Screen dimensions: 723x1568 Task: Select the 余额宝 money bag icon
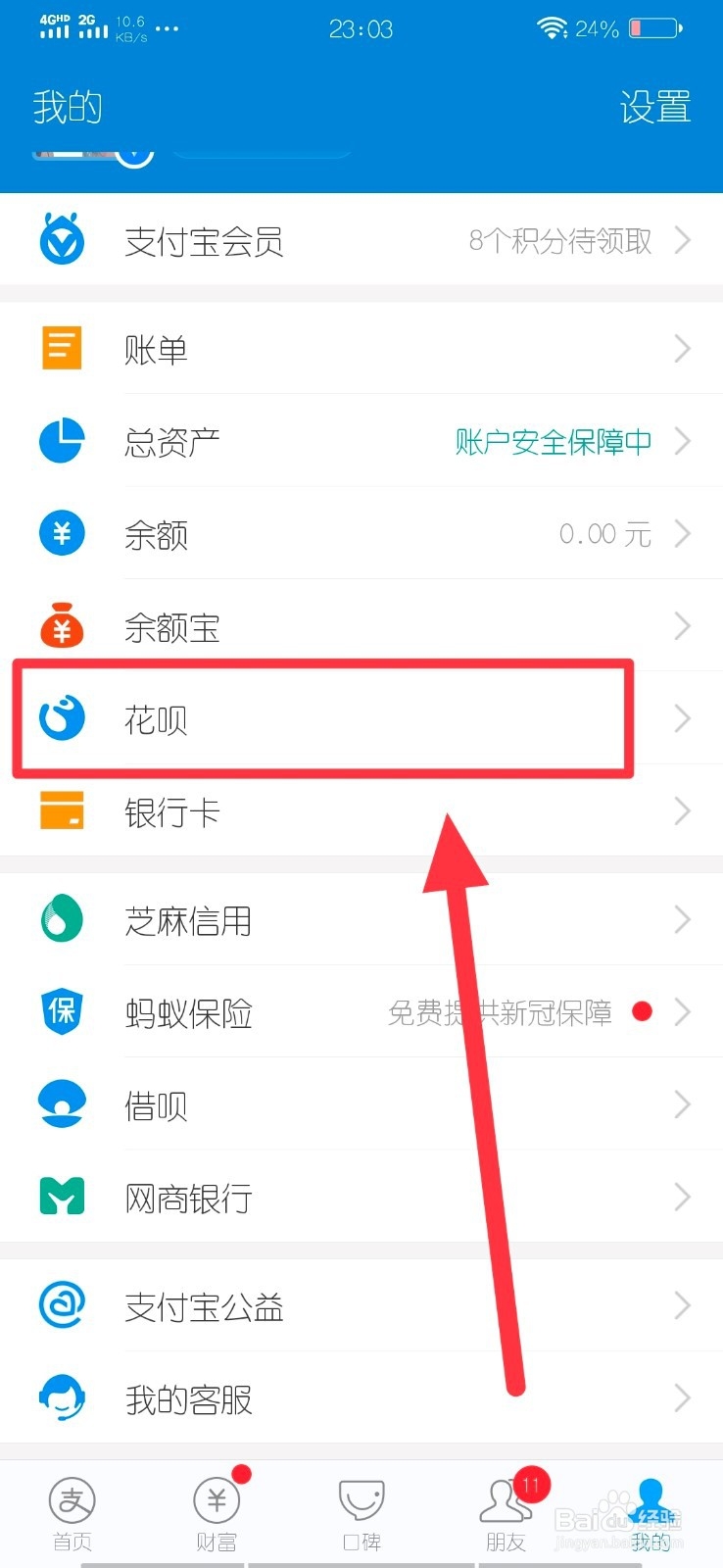[61, 626]
